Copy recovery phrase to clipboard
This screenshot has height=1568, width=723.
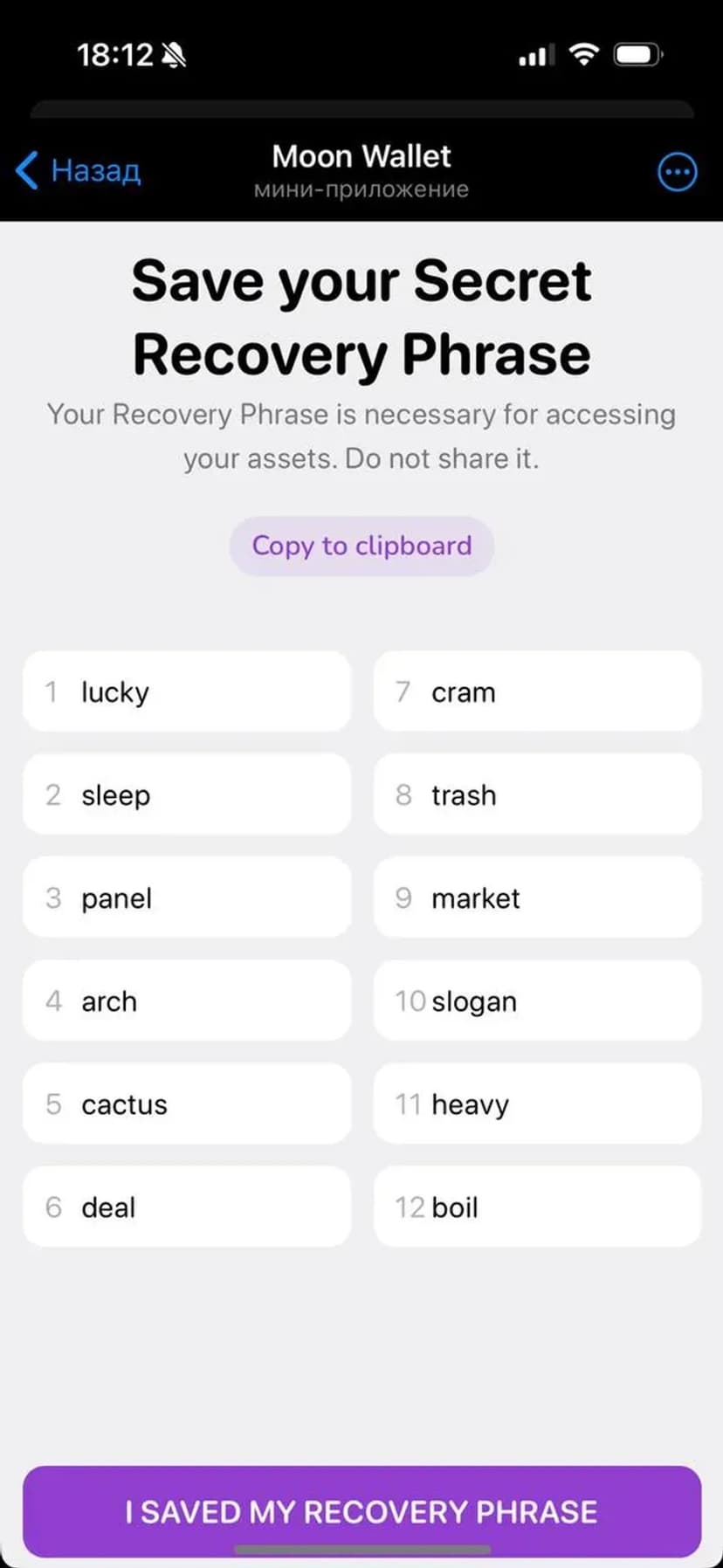[x=361, y=546]
